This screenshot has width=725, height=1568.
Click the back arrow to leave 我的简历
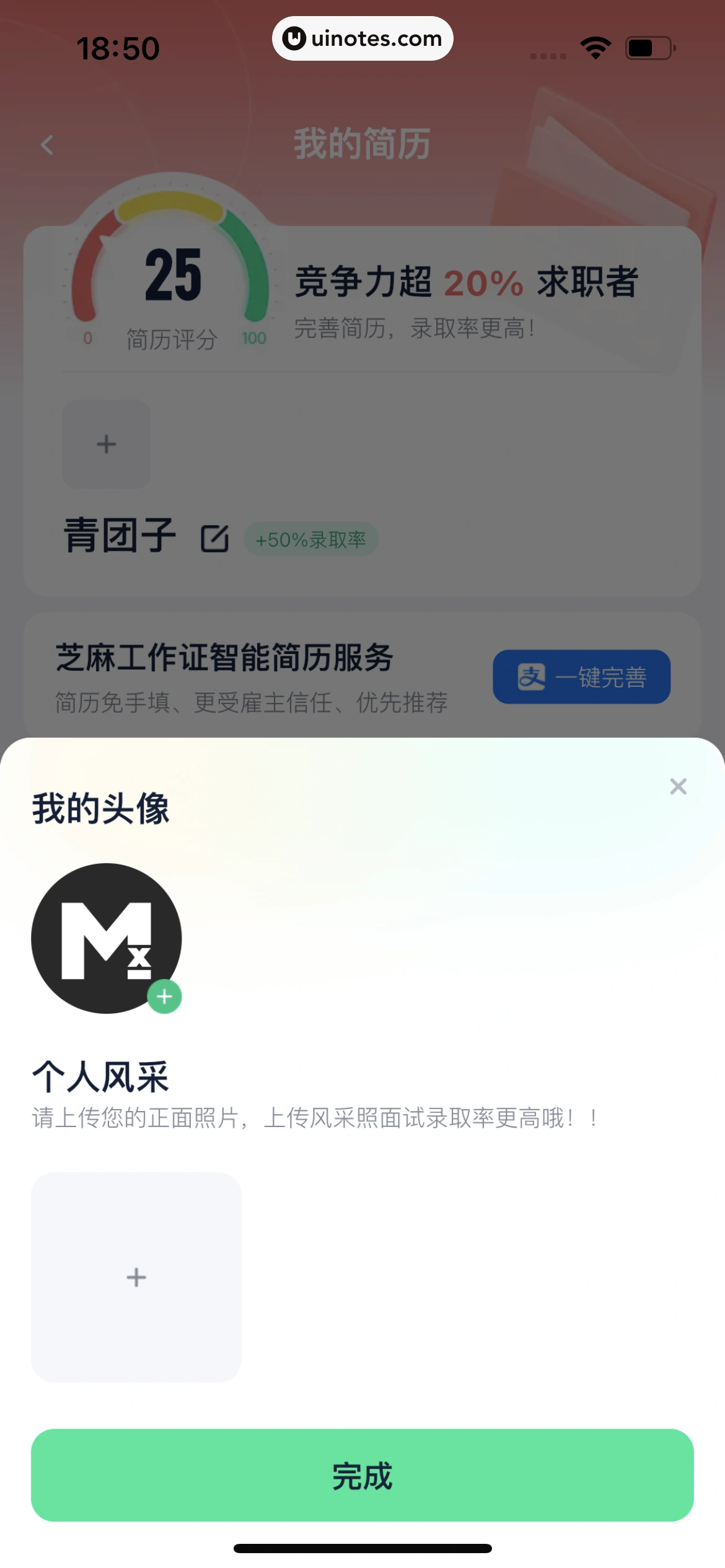tap(46, 144)
